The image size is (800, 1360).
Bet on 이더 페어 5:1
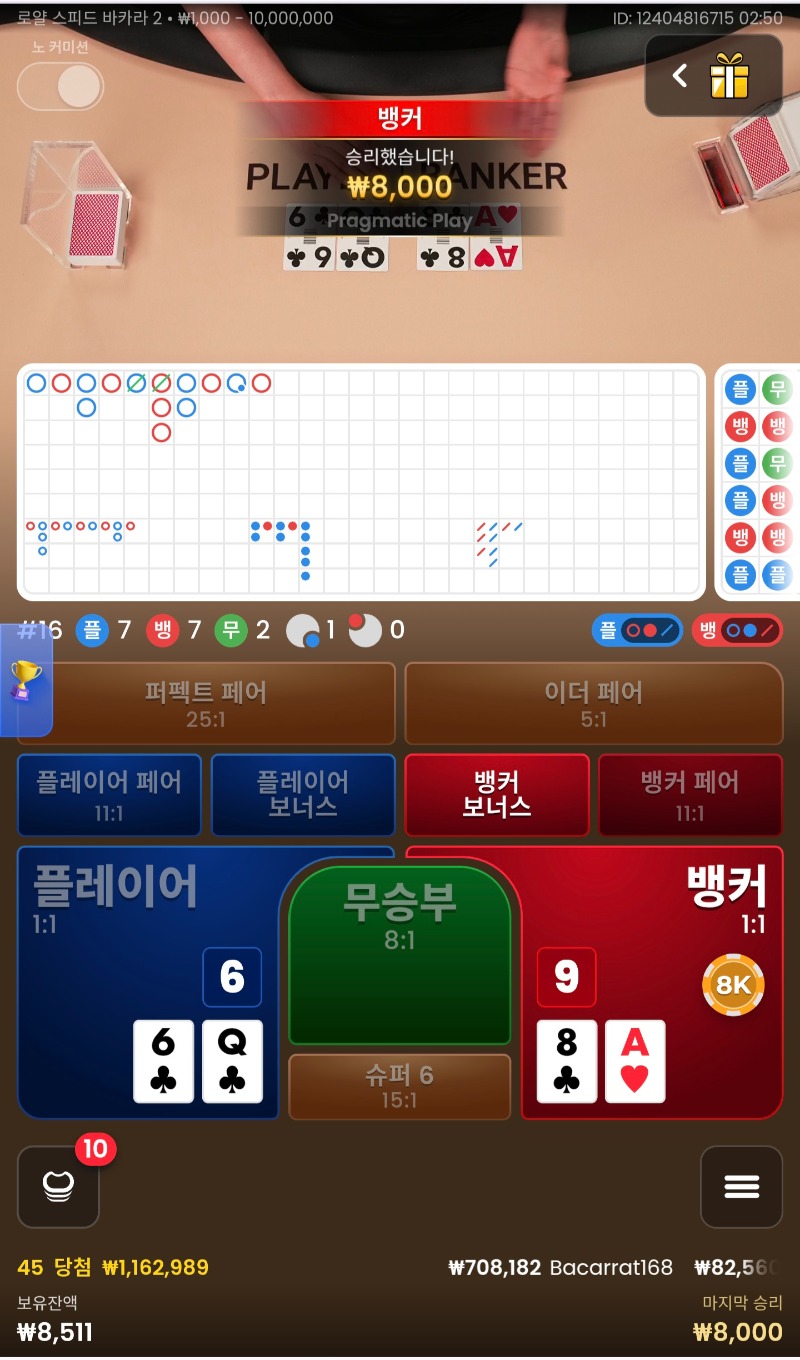593,703
